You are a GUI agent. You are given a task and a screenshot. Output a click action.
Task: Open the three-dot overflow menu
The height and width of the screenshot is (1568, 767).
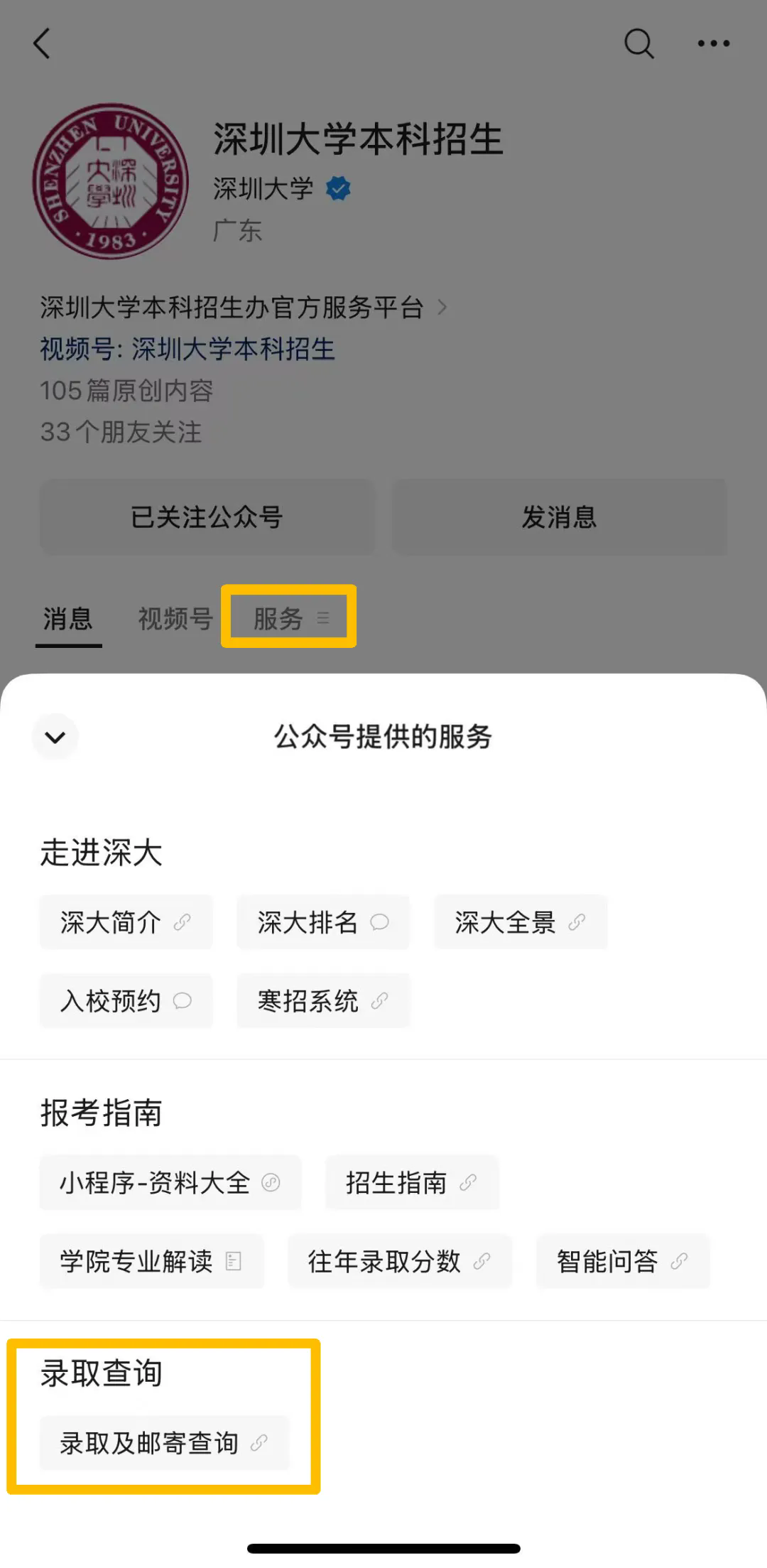(x=713, y=44)
